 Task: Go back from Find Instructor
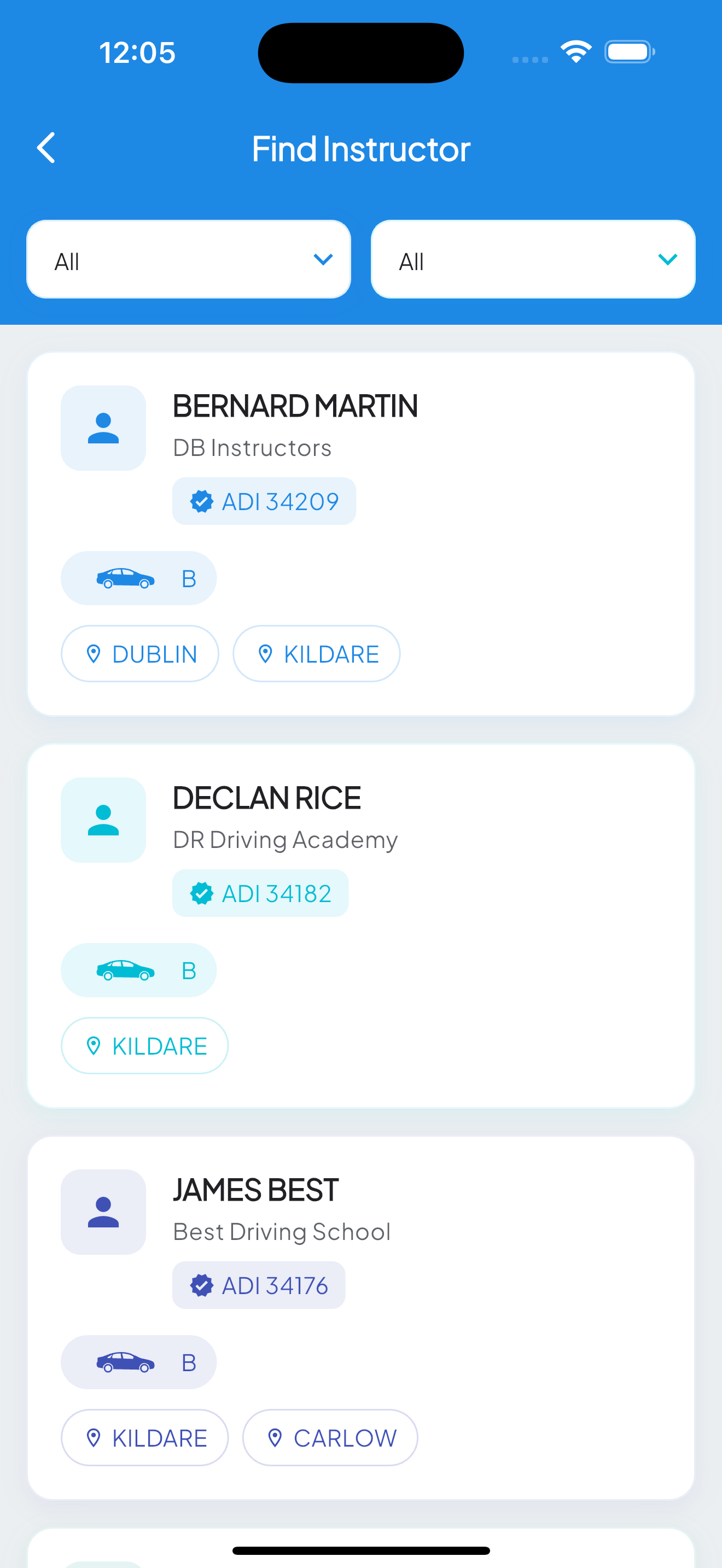tap(46, 148)
